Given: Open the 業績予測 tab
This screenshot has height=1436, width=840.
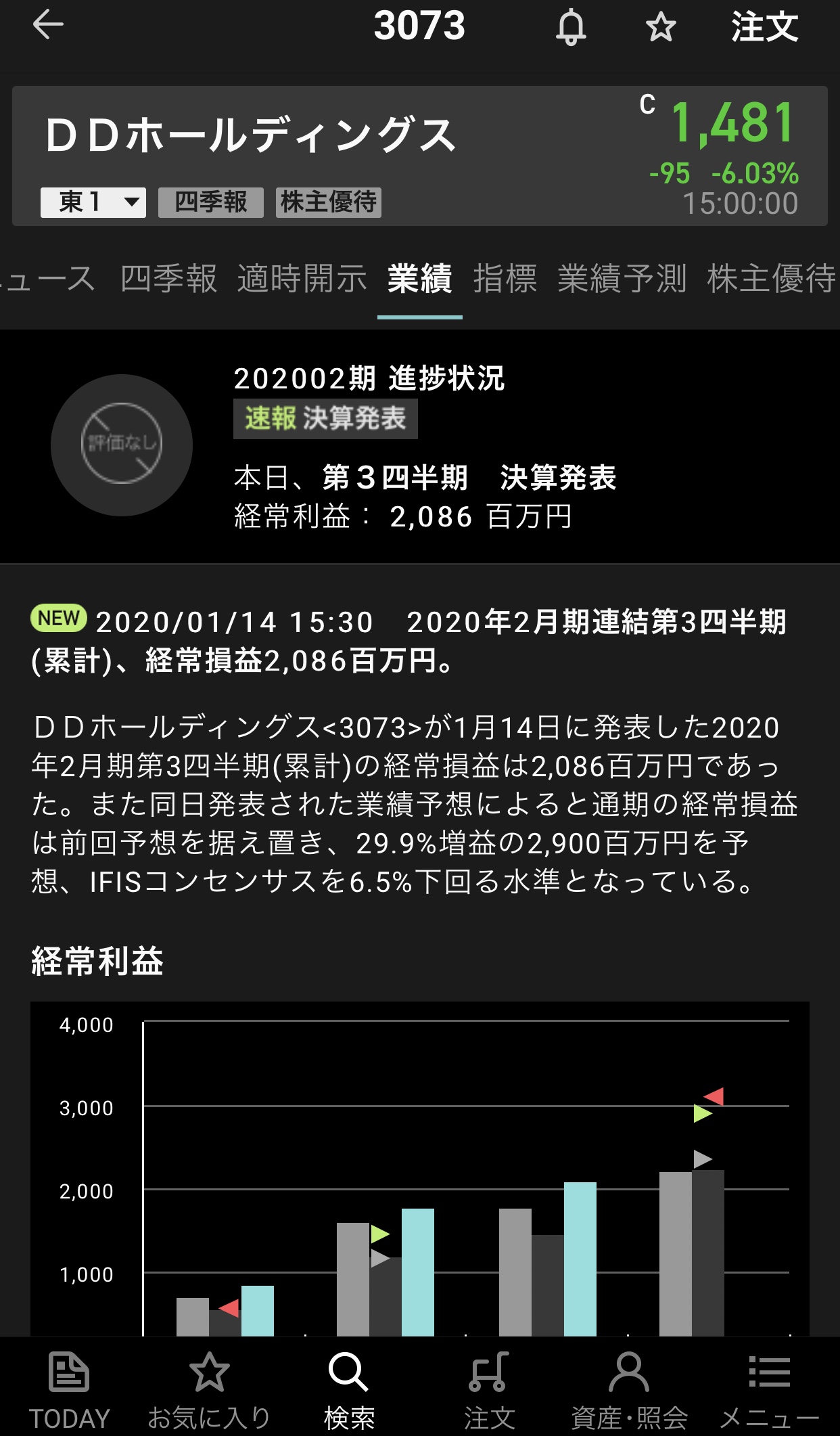Looking at the screenshot, I should click(622, 279).
